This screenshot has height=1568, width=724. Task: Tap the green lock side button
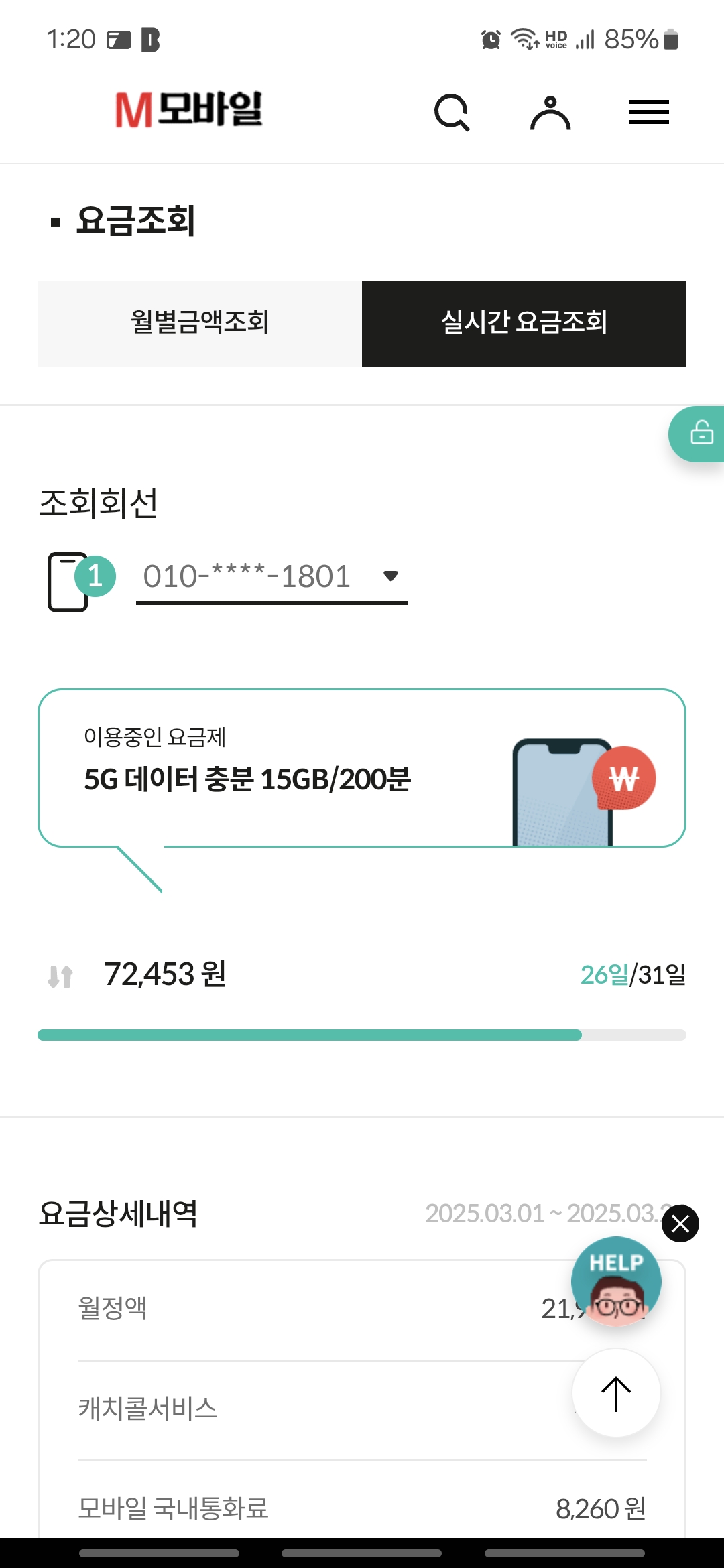697,434
